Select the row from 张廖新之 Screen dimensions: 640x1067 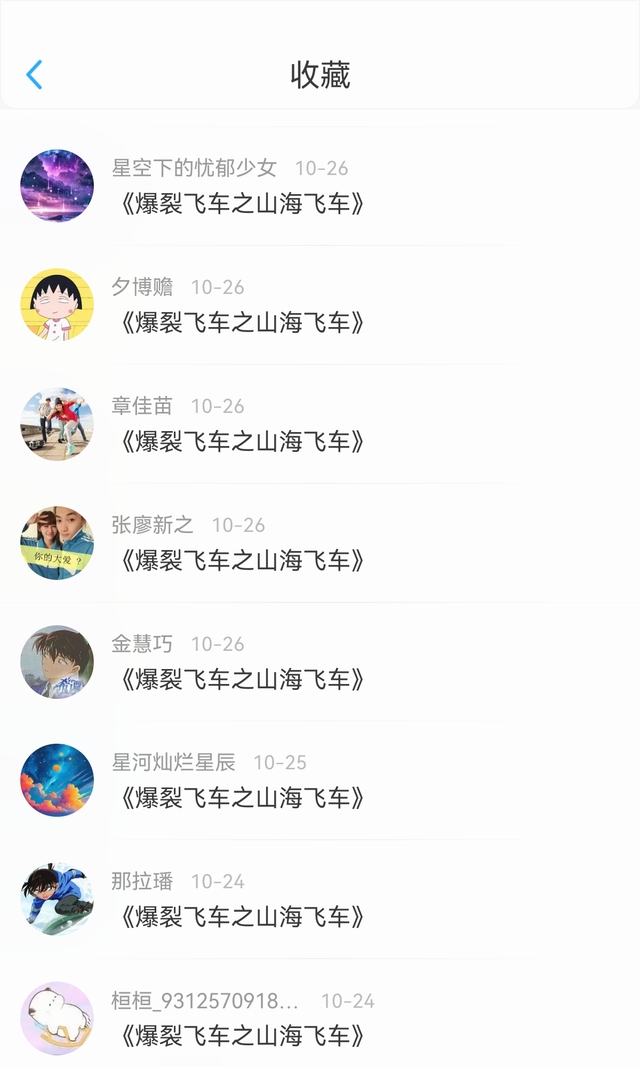point(240,561)
